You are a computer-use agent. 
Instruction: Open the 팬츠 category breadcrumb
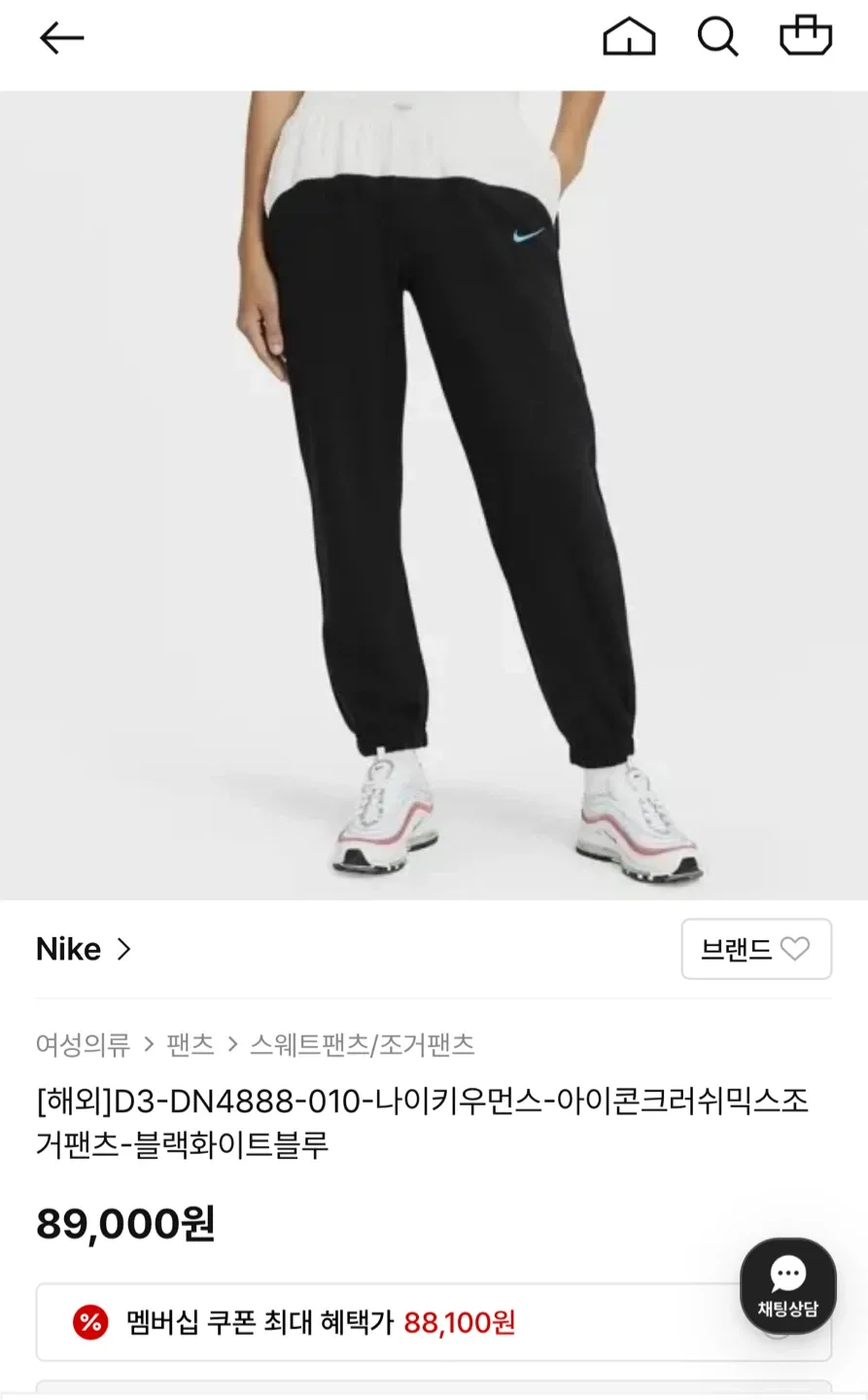(x=190, y=1045)
